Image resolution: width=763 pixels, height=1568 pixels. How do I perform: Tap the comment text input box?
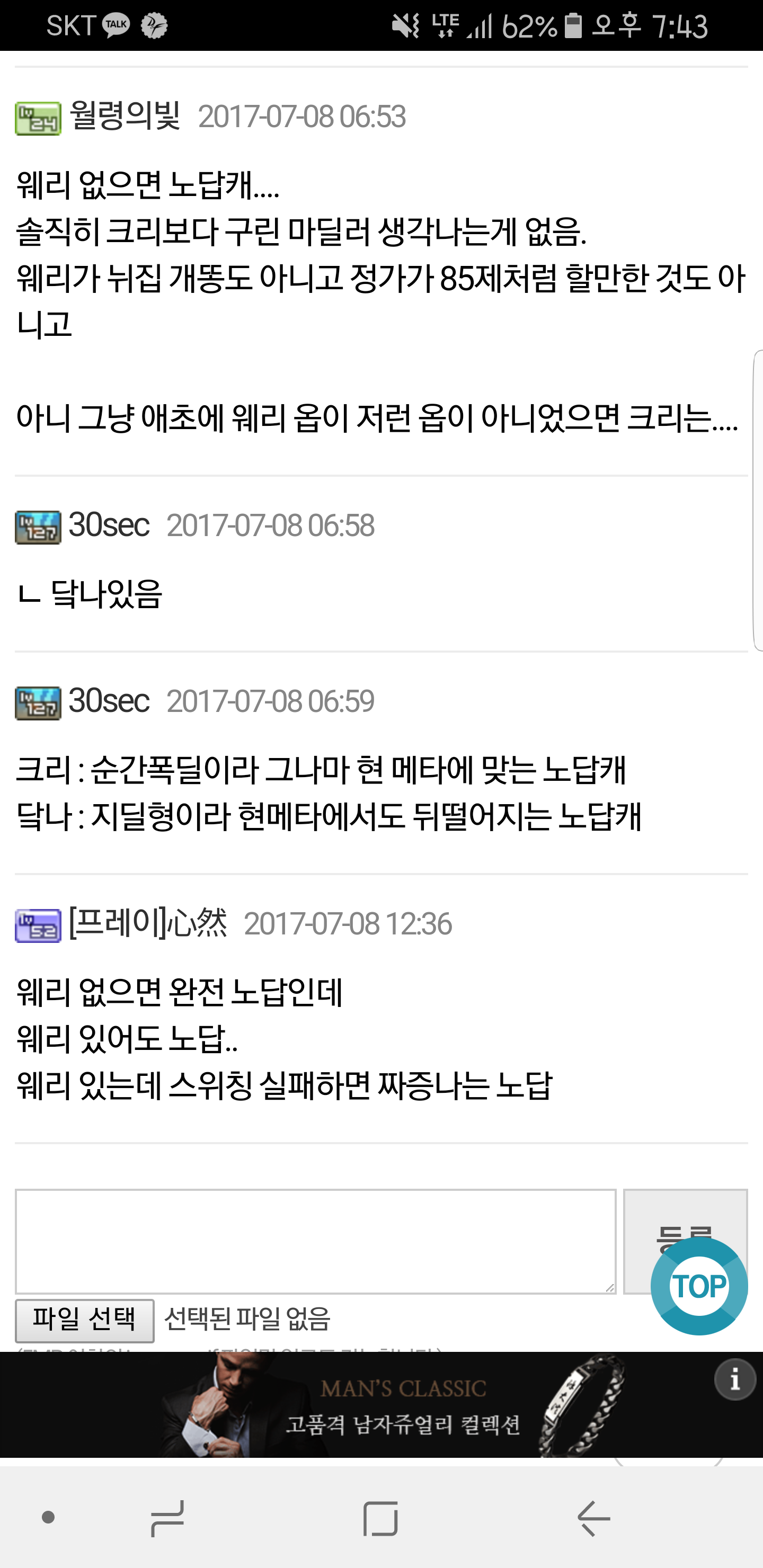(315, 1241)
